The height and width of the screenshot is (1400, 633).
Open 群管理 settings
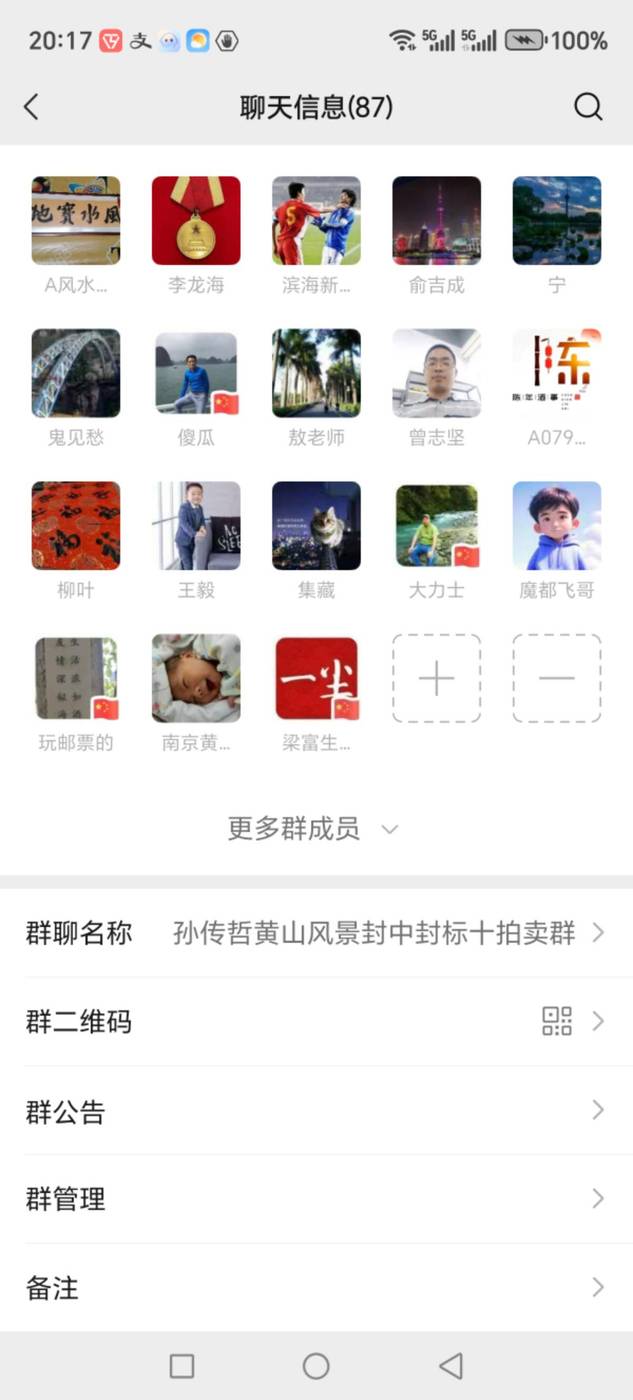coord(316,1199)
